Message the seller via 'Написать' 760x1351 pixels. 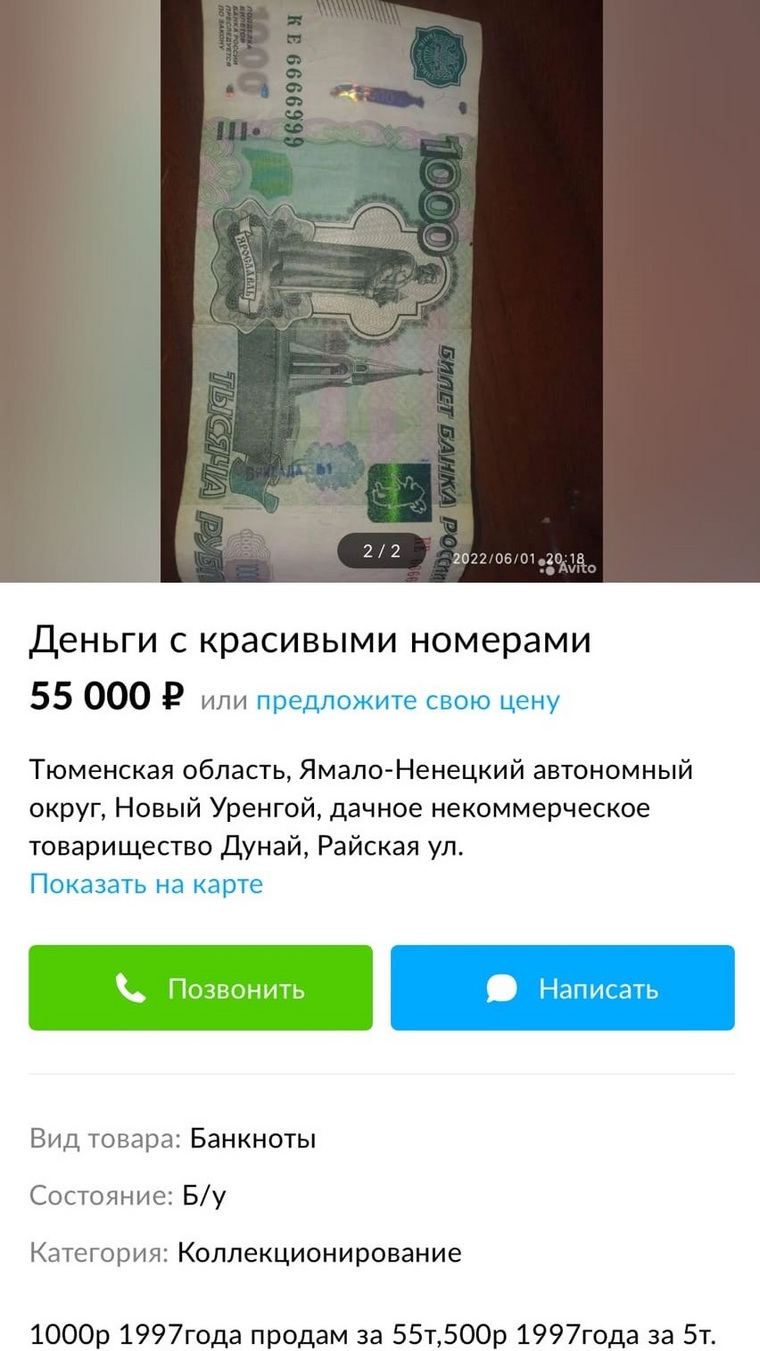pos(562,988)
